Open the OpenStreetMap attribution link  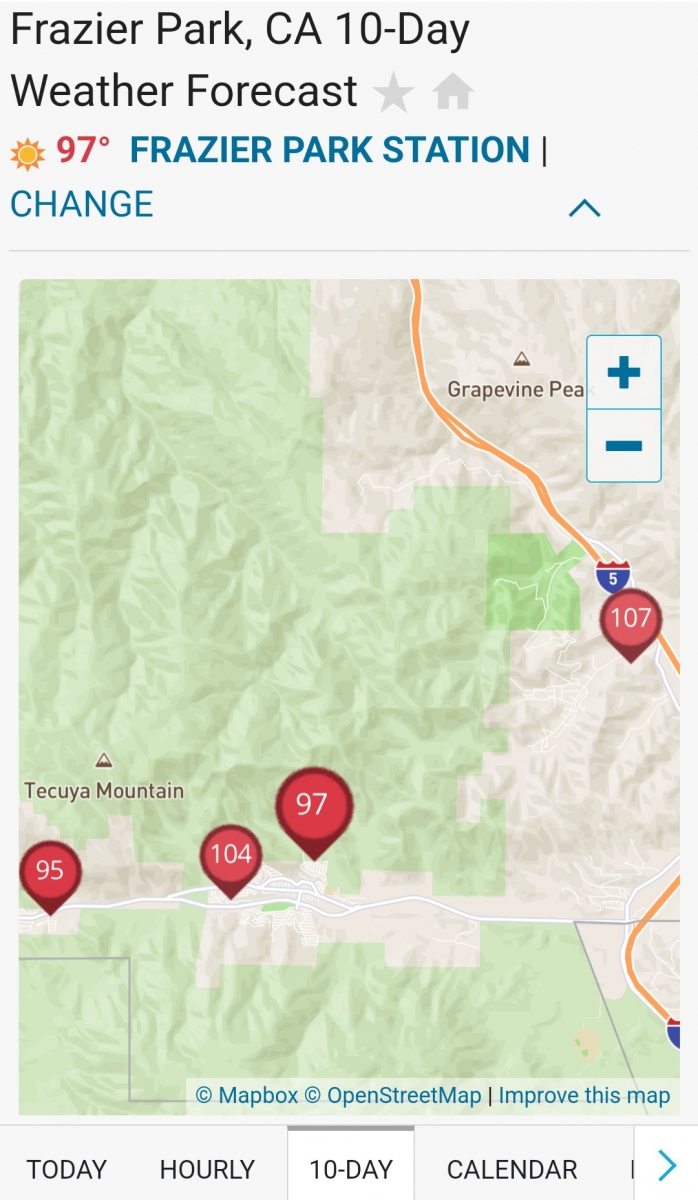392,1095
